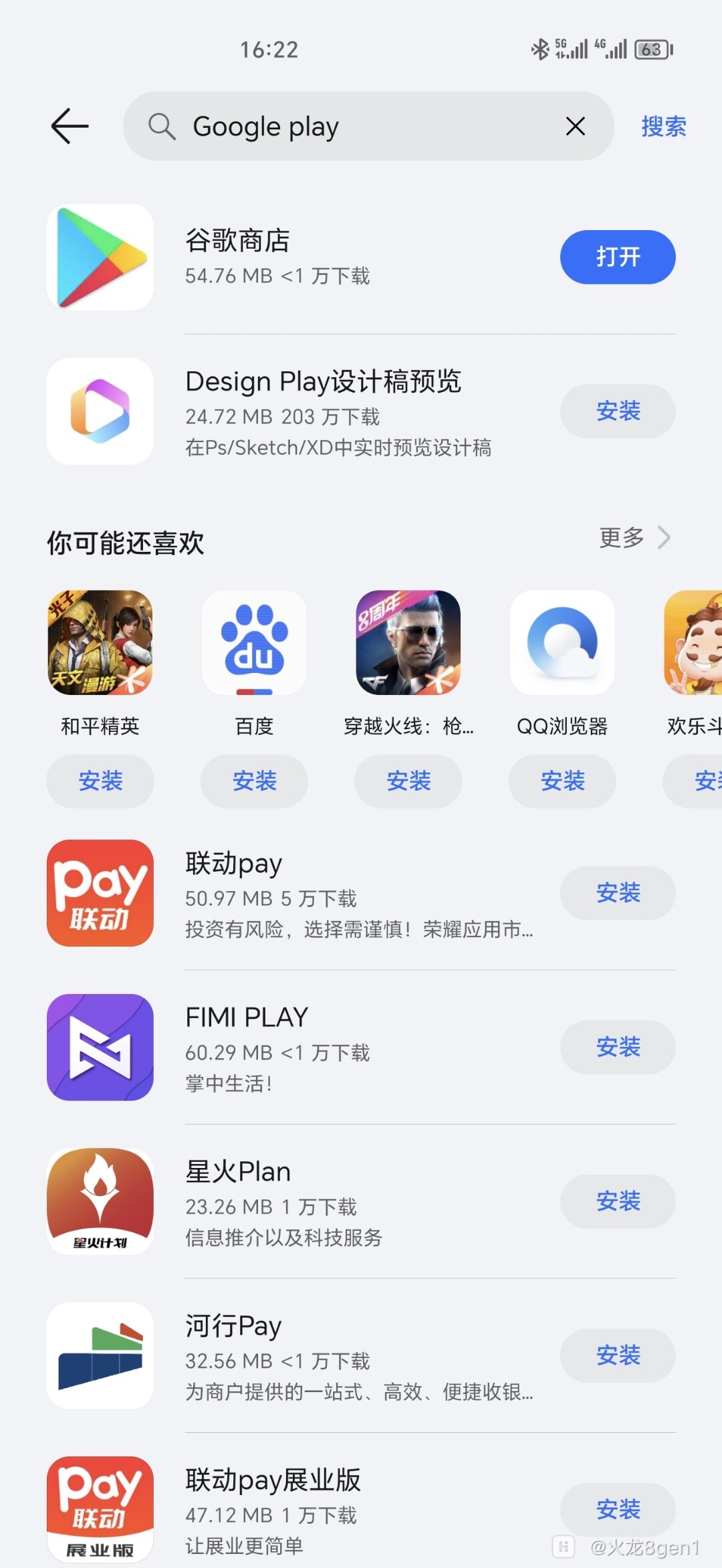The image size is (722, 1568).
Task: Tap 打开 to launch 谷歌商店
Action: pos(617,257)
